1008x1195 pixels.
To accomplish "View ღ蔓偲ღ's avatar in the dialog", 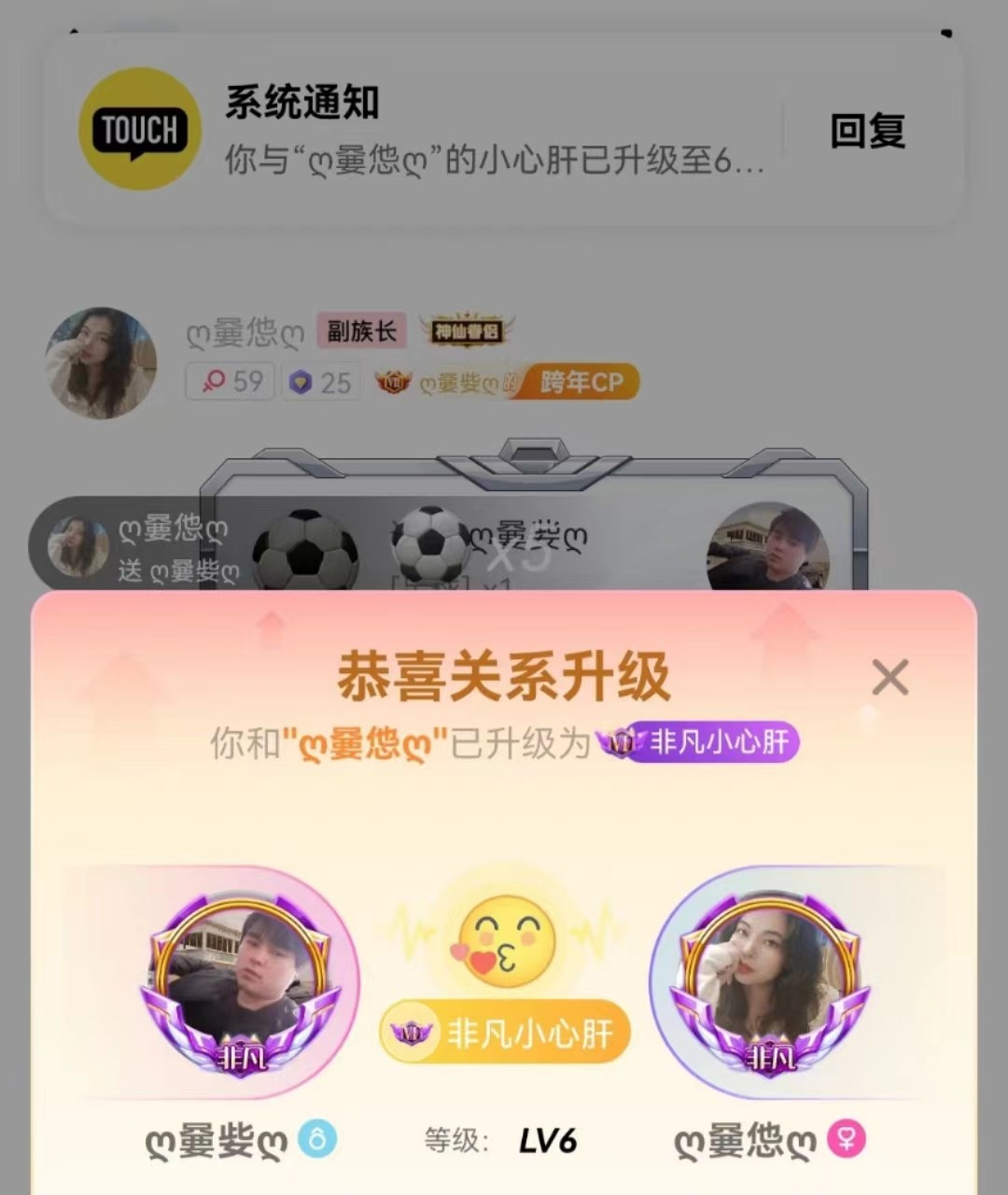I will pos(769,982).
